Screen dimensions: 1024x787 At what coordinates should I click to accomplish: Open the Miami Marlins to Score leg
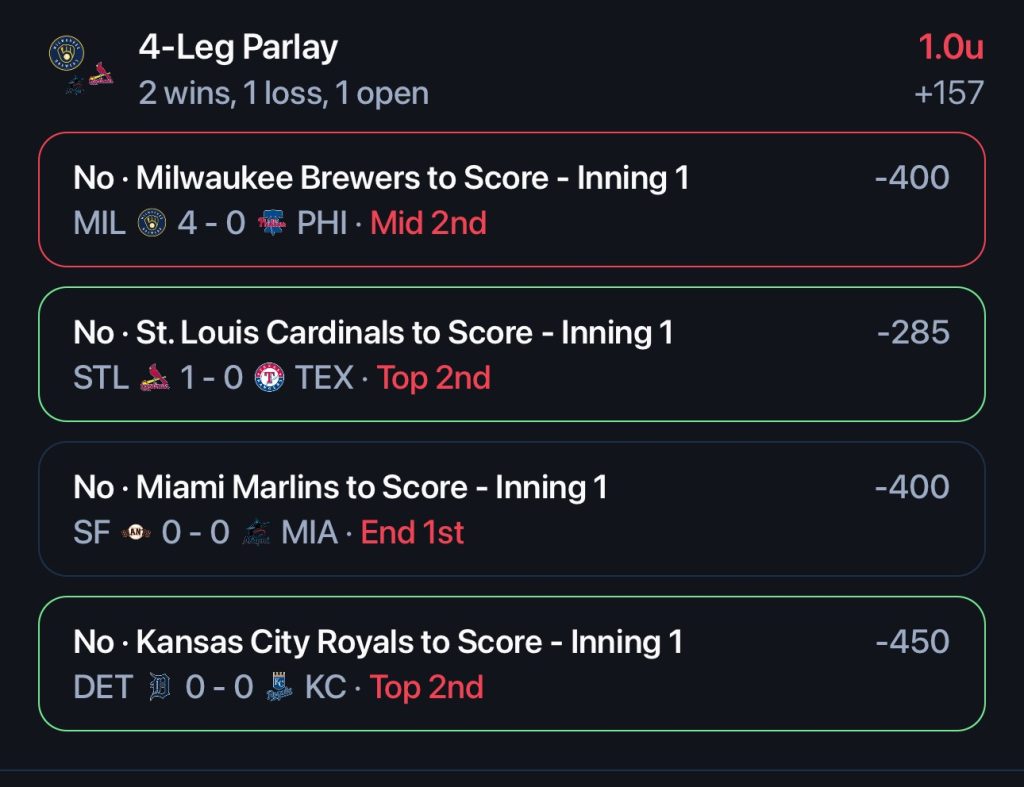pos(511,509)
